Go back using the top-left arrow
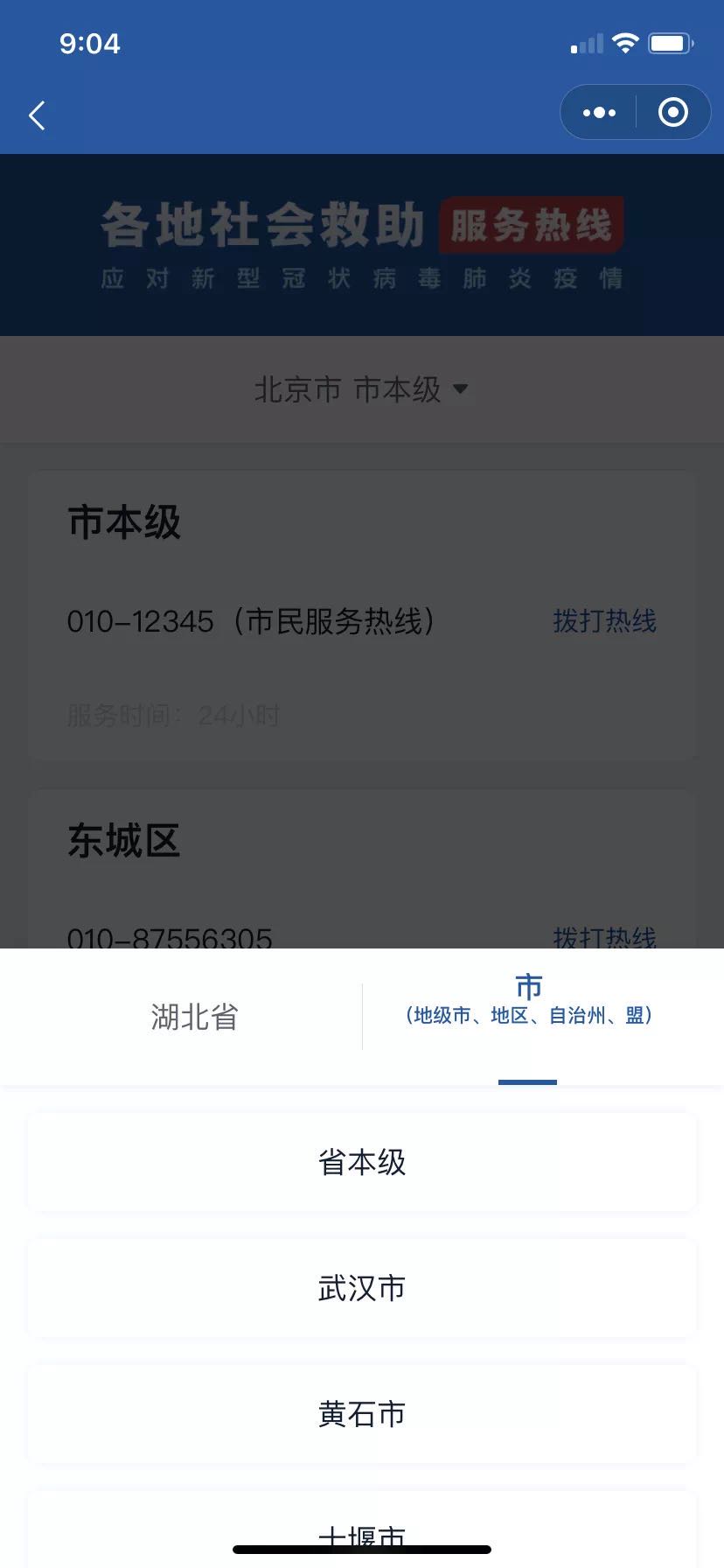Screen dimensions: 724x1568 click(37, 115)
